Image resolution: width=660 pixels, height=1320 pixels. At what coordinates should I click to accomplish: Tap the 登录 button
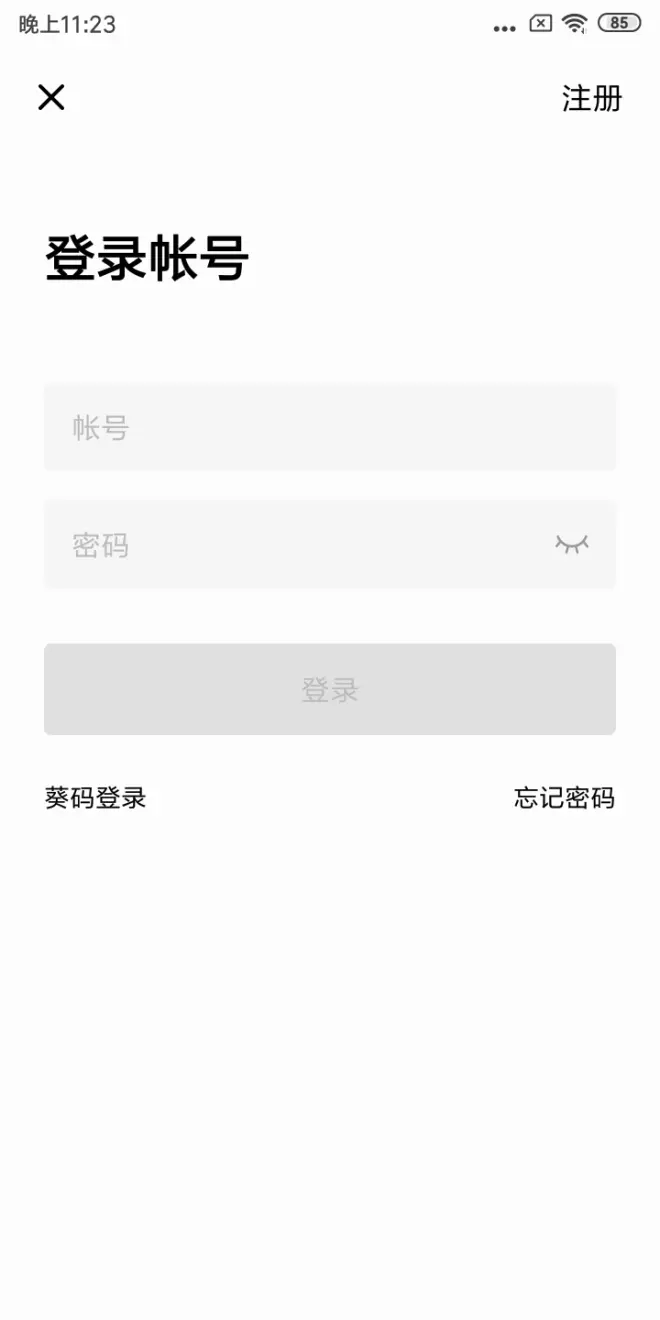330,689
